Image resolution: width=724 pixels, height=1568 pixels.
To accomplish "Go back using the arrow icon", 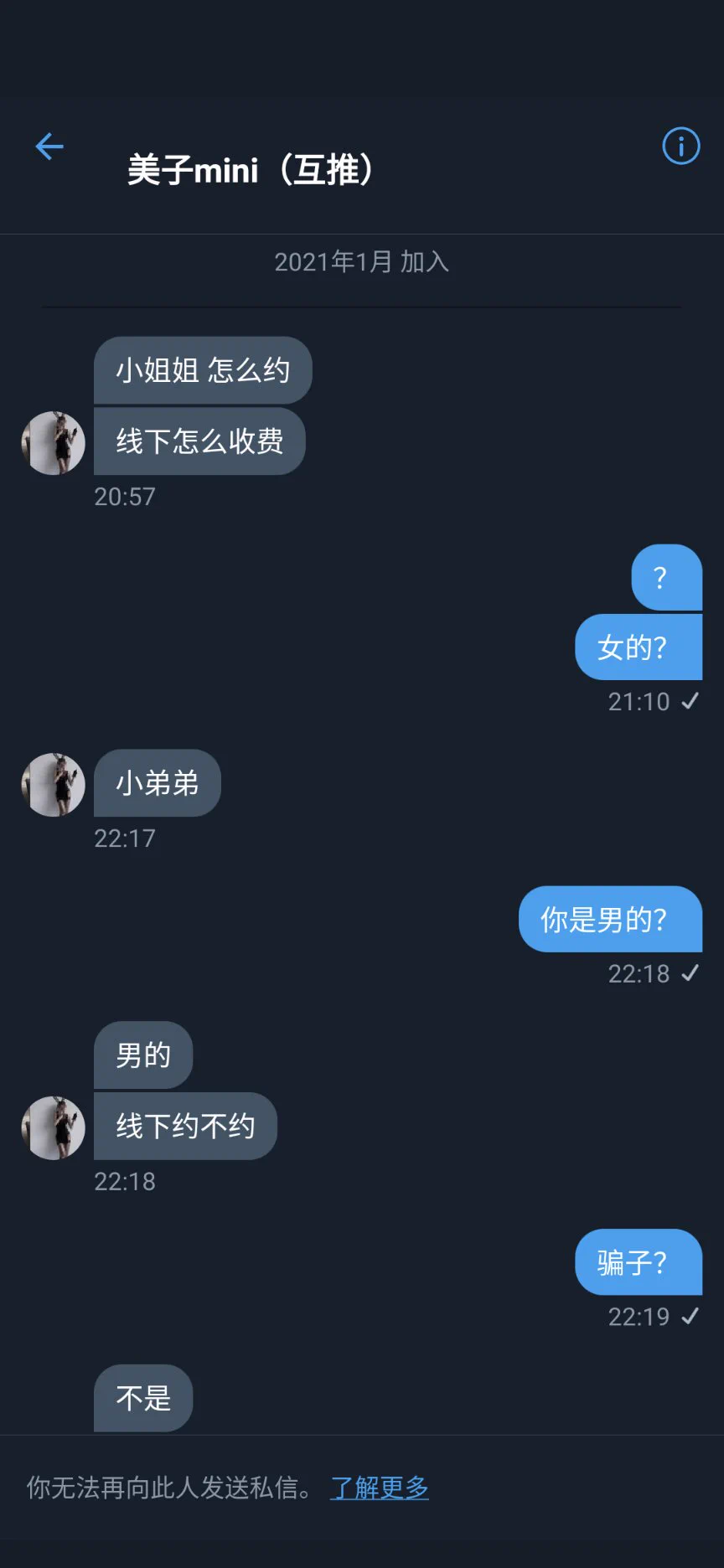I will tap(49, 147).
